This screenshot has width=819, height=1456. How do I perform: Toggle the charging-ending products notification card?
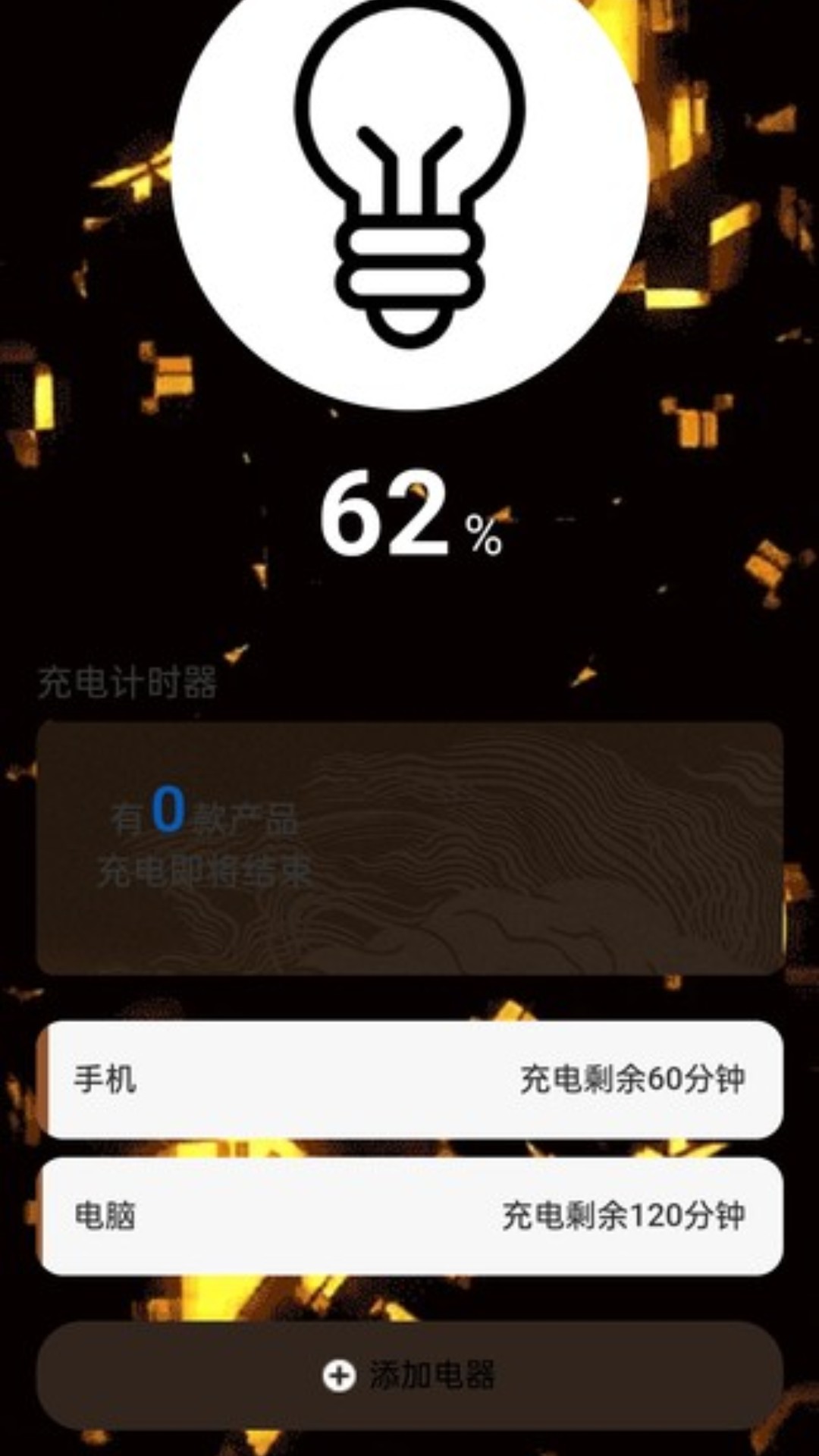(x=409, y=849)
